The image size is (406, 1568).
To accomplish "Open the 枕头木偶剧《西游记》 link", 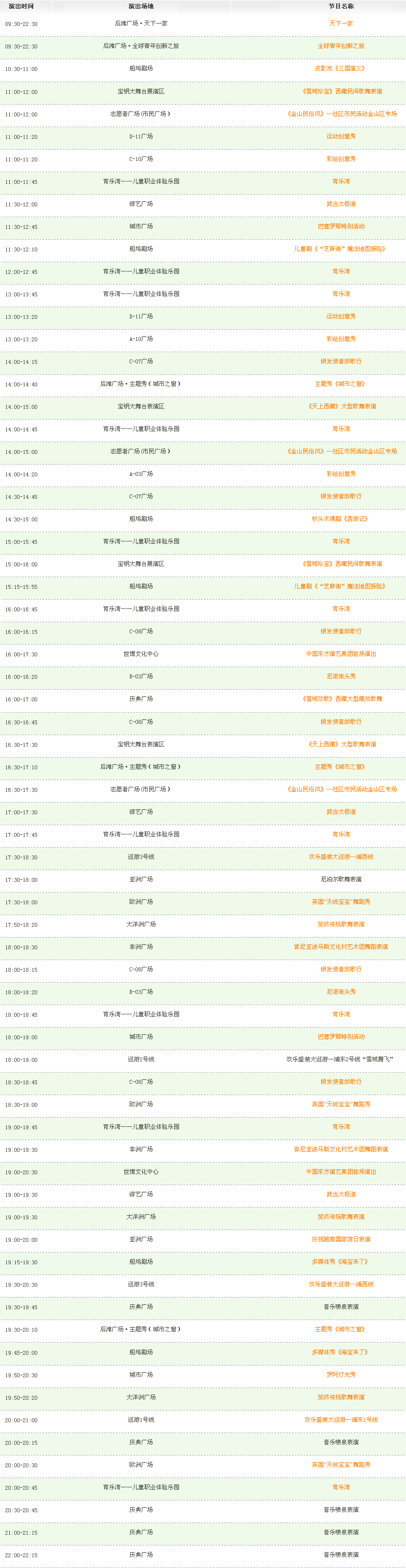I will (341, 519).
